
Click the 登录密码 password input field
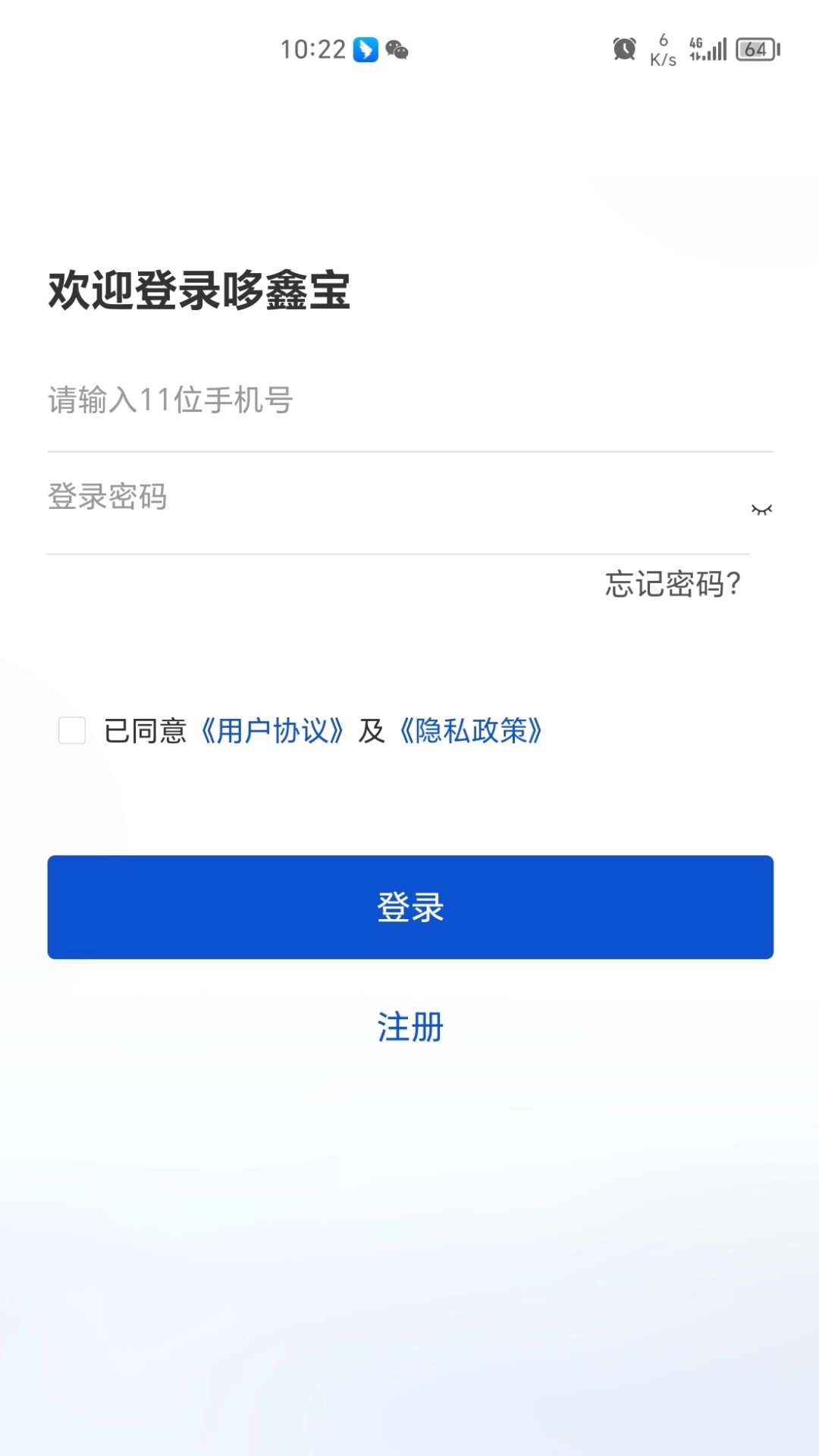[x=303, y=498]
